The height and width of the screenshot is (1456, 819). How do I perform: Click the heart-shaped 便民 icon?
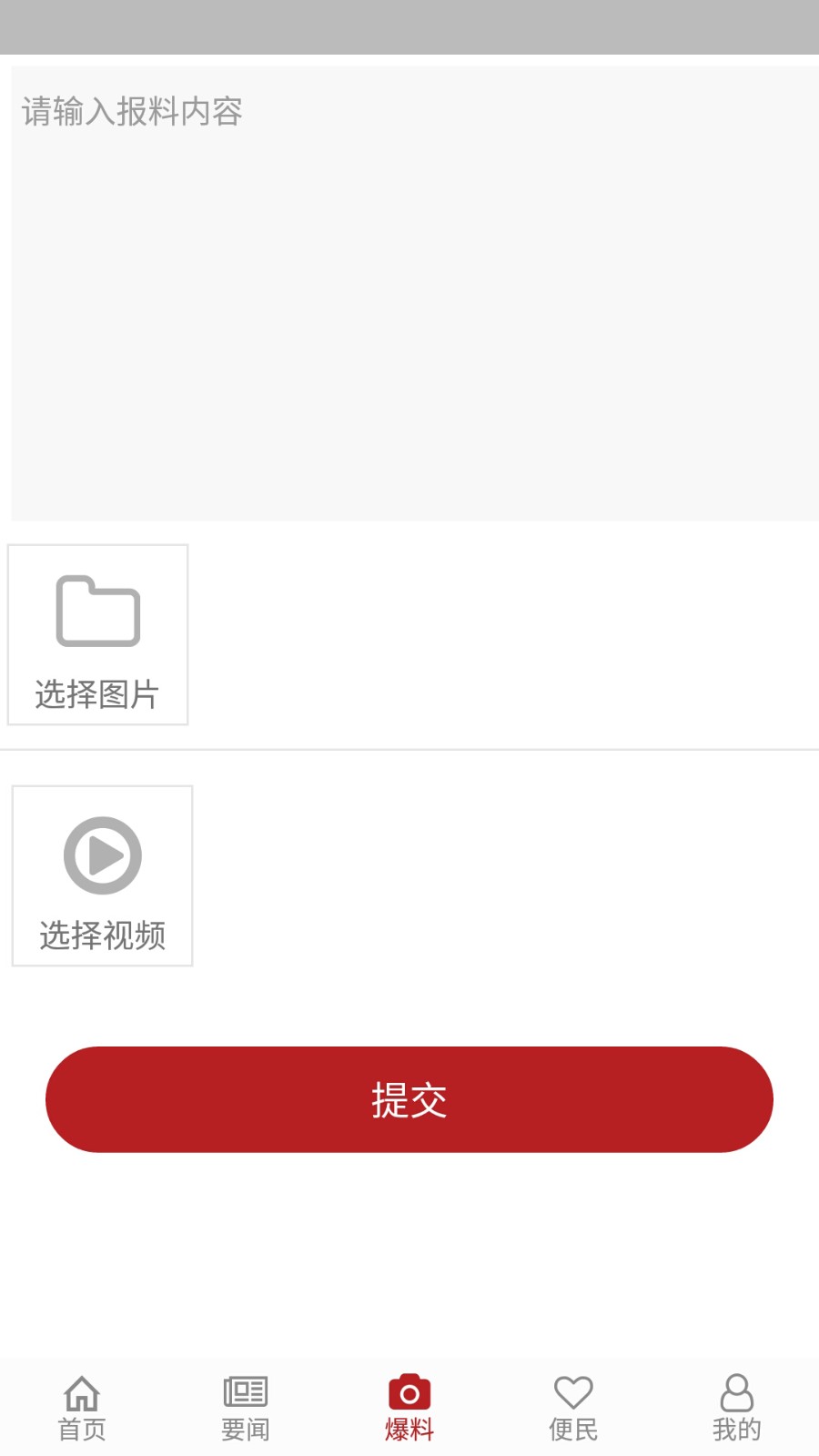click(x=572, y=1390)
